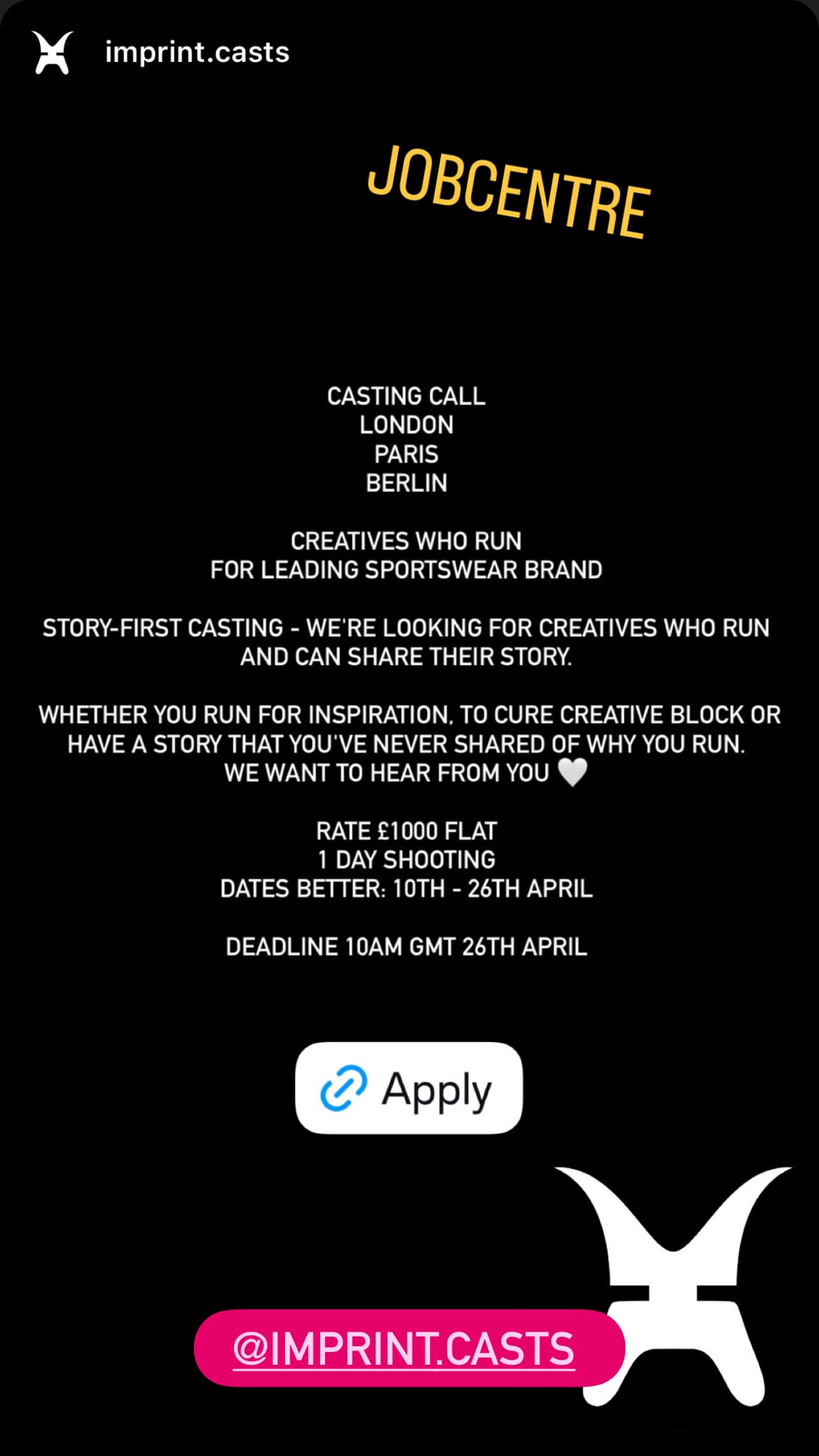Click the imprint.casts profile avatar icon
The height and width of the screenshot is (1456, 819).
[53, 54]
